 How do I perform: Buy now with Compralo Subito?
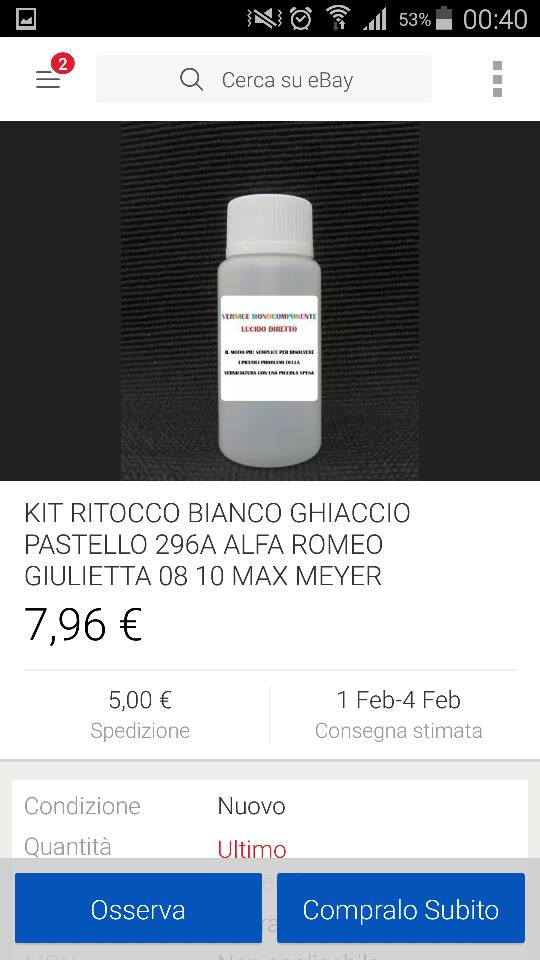401,908
